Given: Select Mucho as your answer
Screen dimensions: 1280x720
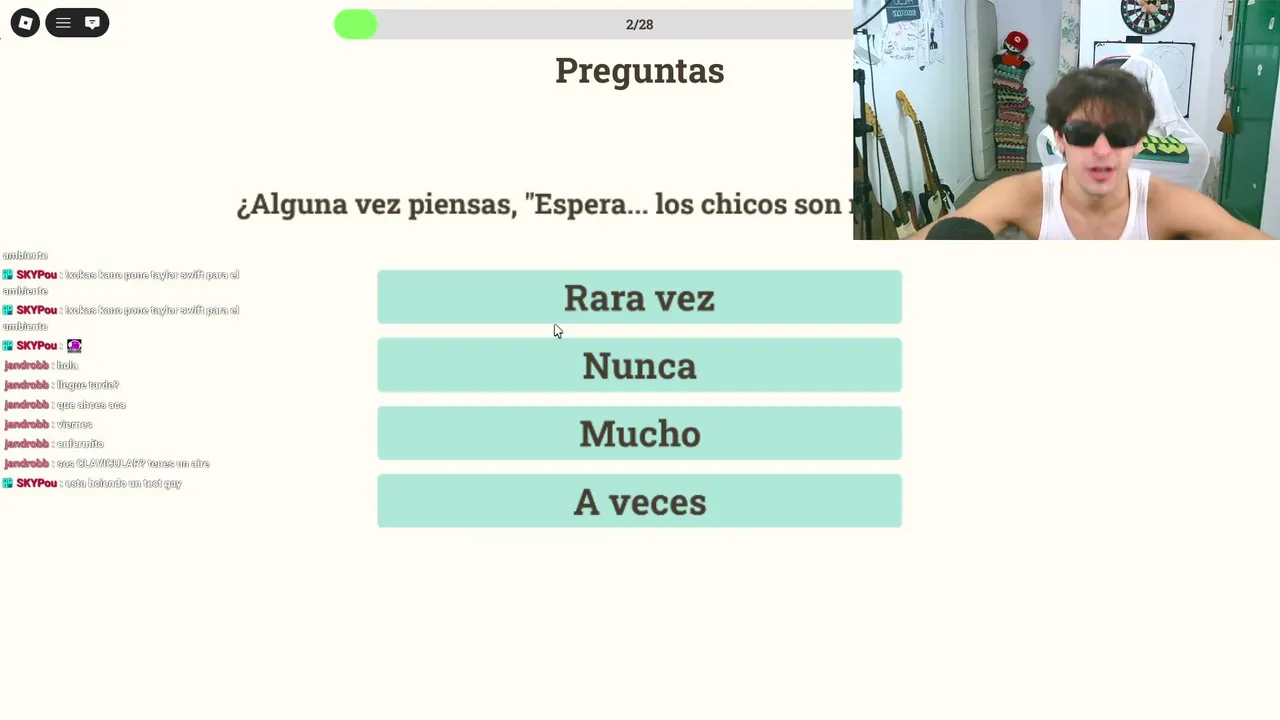Looking at the screenshot, I should point(639,433).
